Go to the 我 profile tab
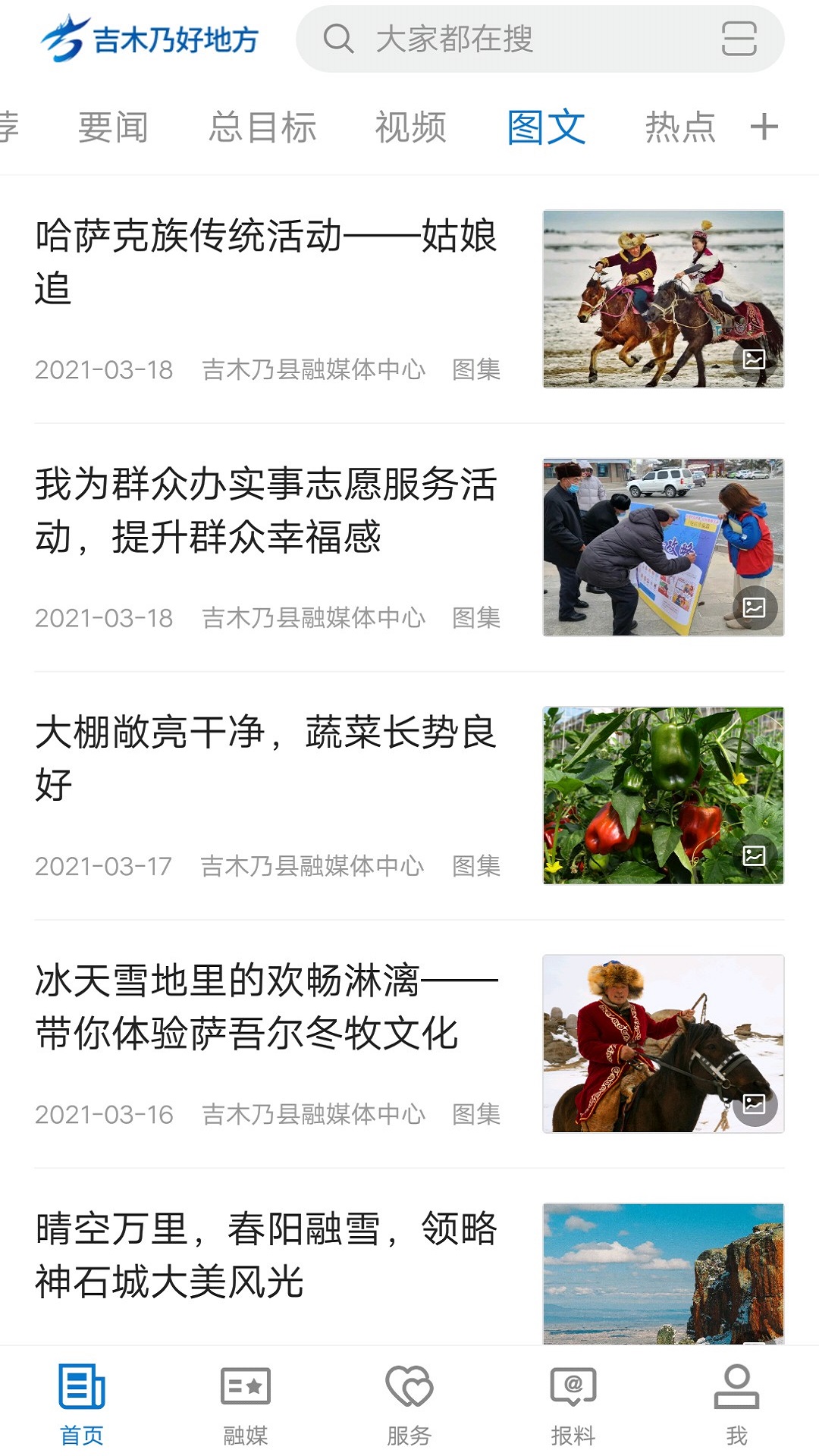This screenshot has width=819, height=1456. (x=736, y=1403)
